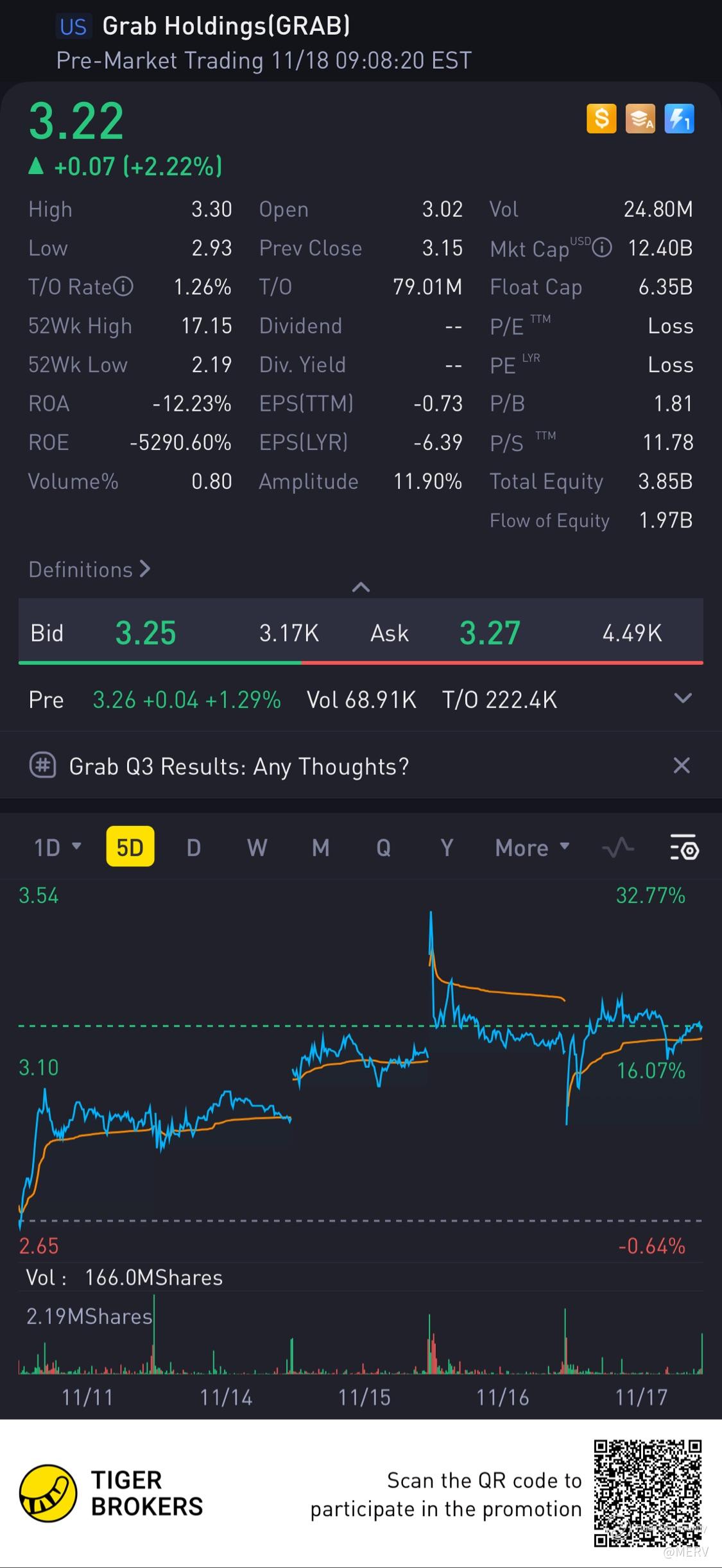Select the 5D chart tab
This screenshot has width=722, height=1568.
pos(130,847)
